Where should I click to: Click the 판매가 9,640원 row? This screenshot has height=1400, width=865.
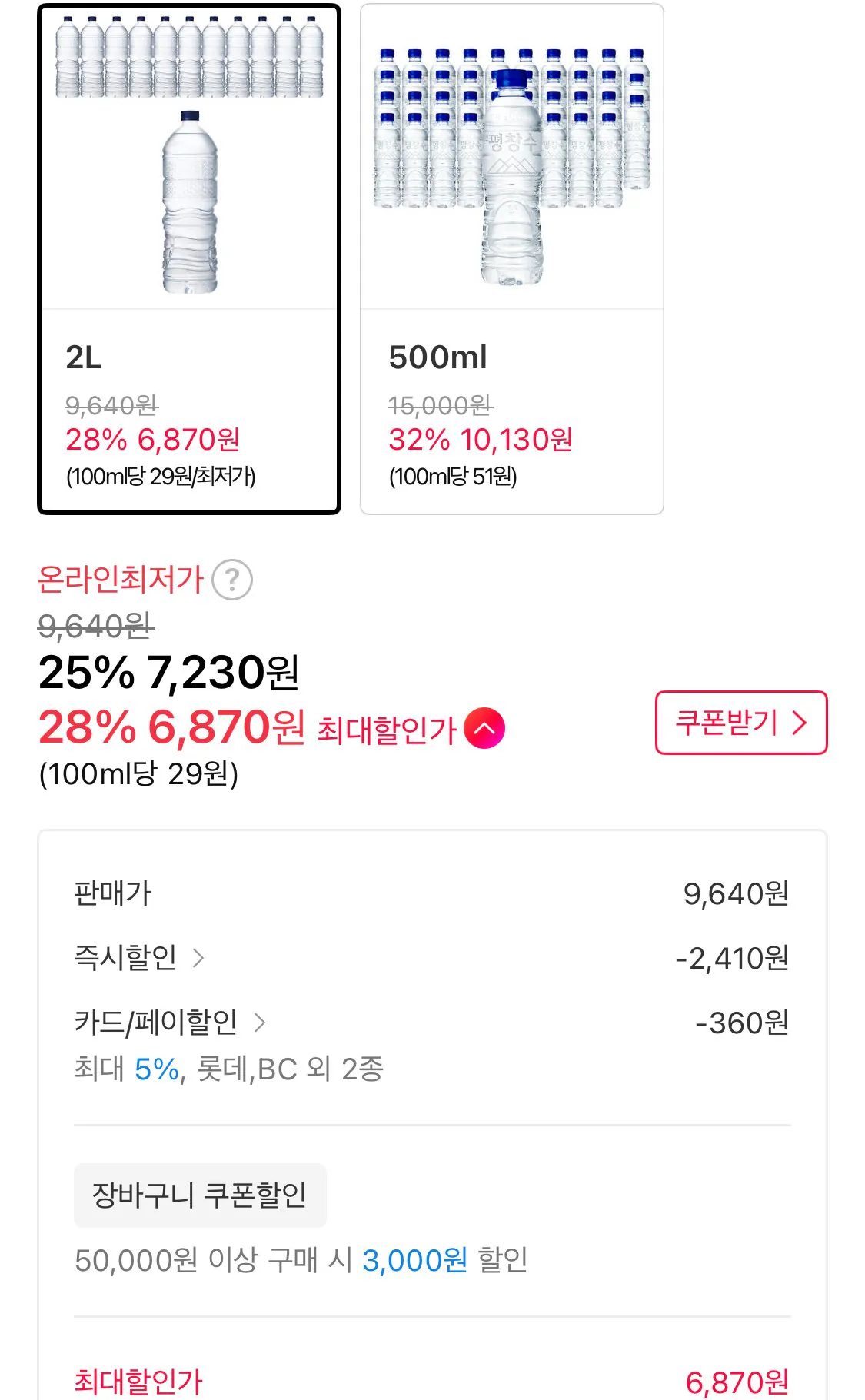pos(431,892)
